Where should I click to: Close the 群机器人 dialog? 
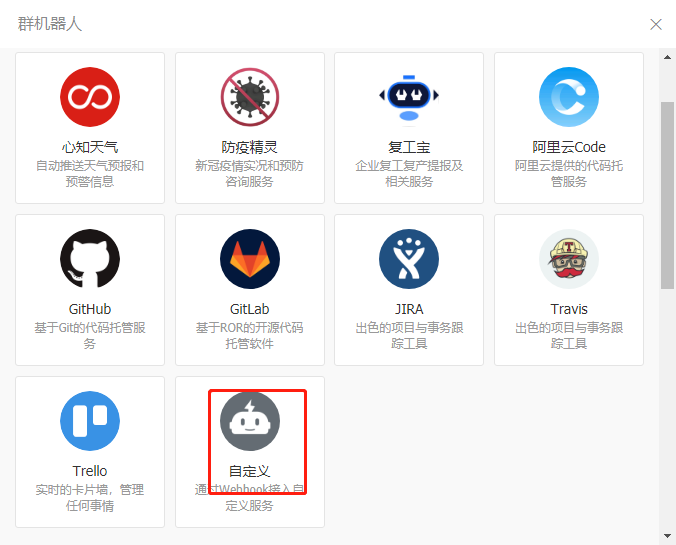point(656,24)
